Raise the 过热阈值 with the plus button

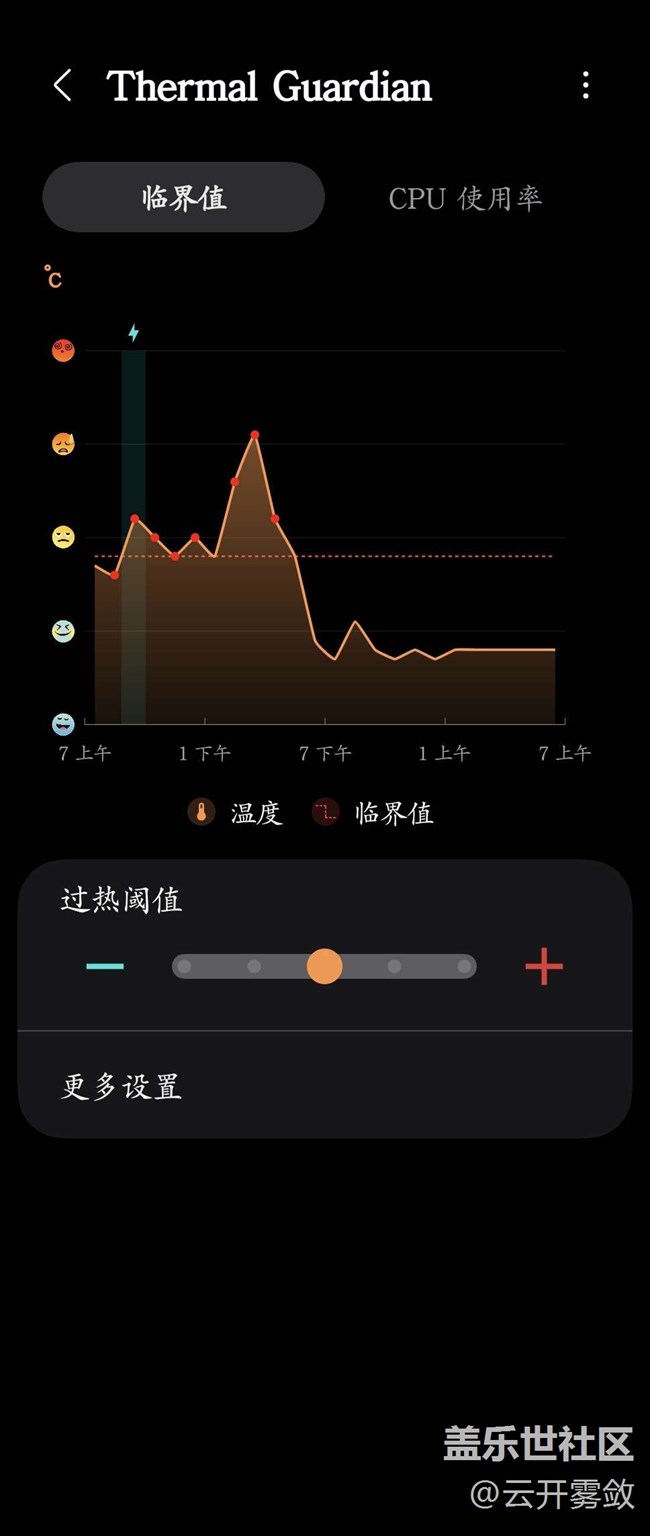pyautogui.click(x=543, y=966)
